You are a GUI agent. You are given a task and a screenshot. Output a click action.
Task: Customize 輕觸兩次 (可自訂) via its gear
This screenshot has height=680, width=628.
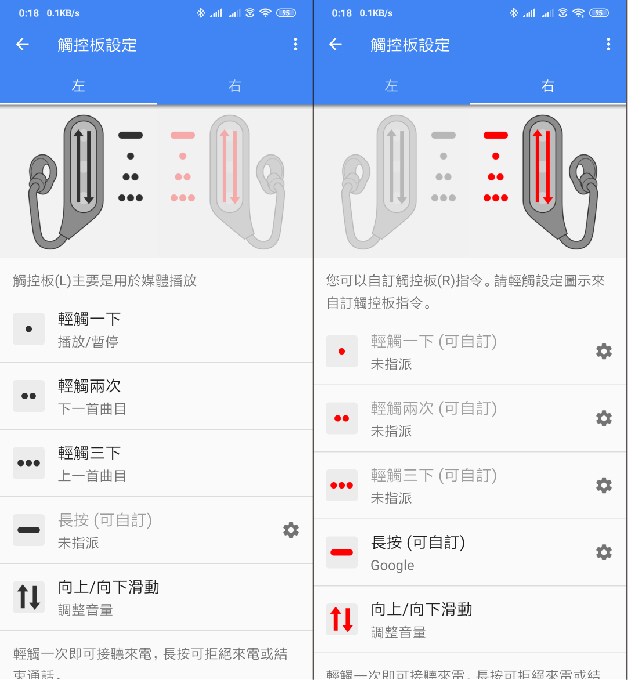[x=603, y=418]
